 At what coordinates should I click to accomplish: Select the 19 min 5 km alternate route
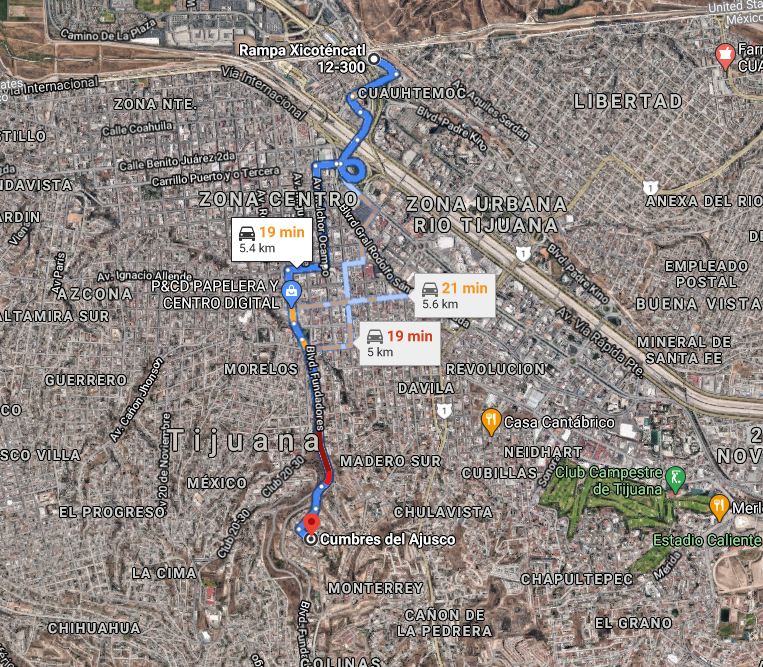click(x=400, y=343)
